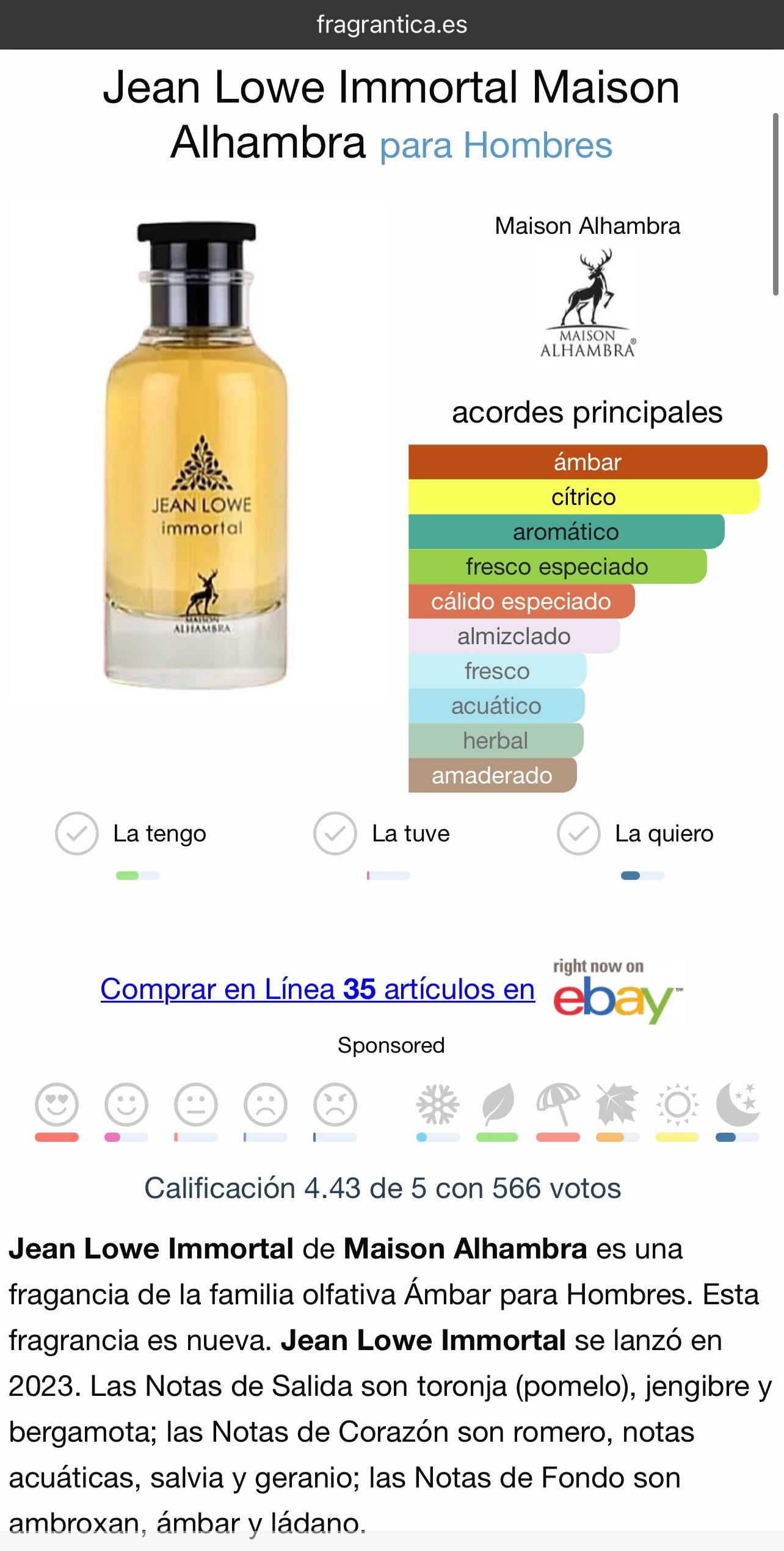Vote for winter with the snowflake
The height and width of the screenshot is (1551, 784).
pyautogui.click(x=438, y=1105)
